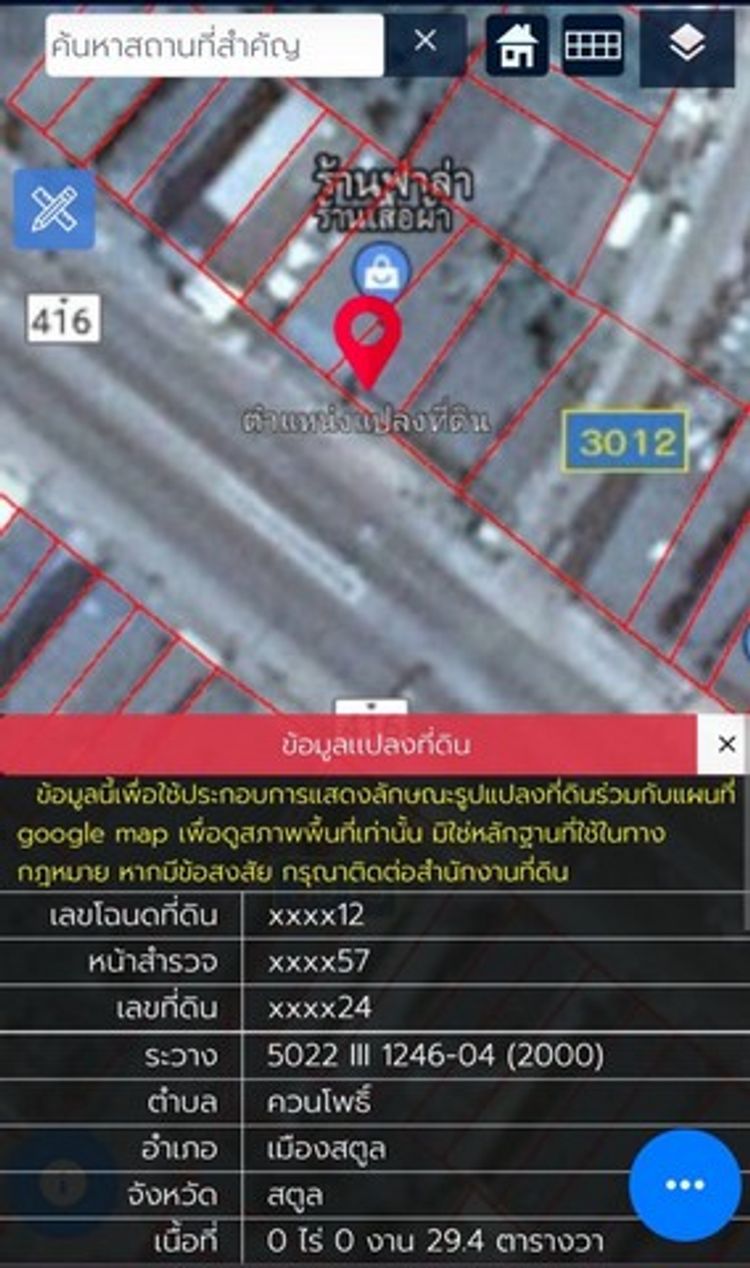This screenshot has height=1268, width=750.
Task: Open the pencil ruler measuring tool
Action: (x=54, y=209)
